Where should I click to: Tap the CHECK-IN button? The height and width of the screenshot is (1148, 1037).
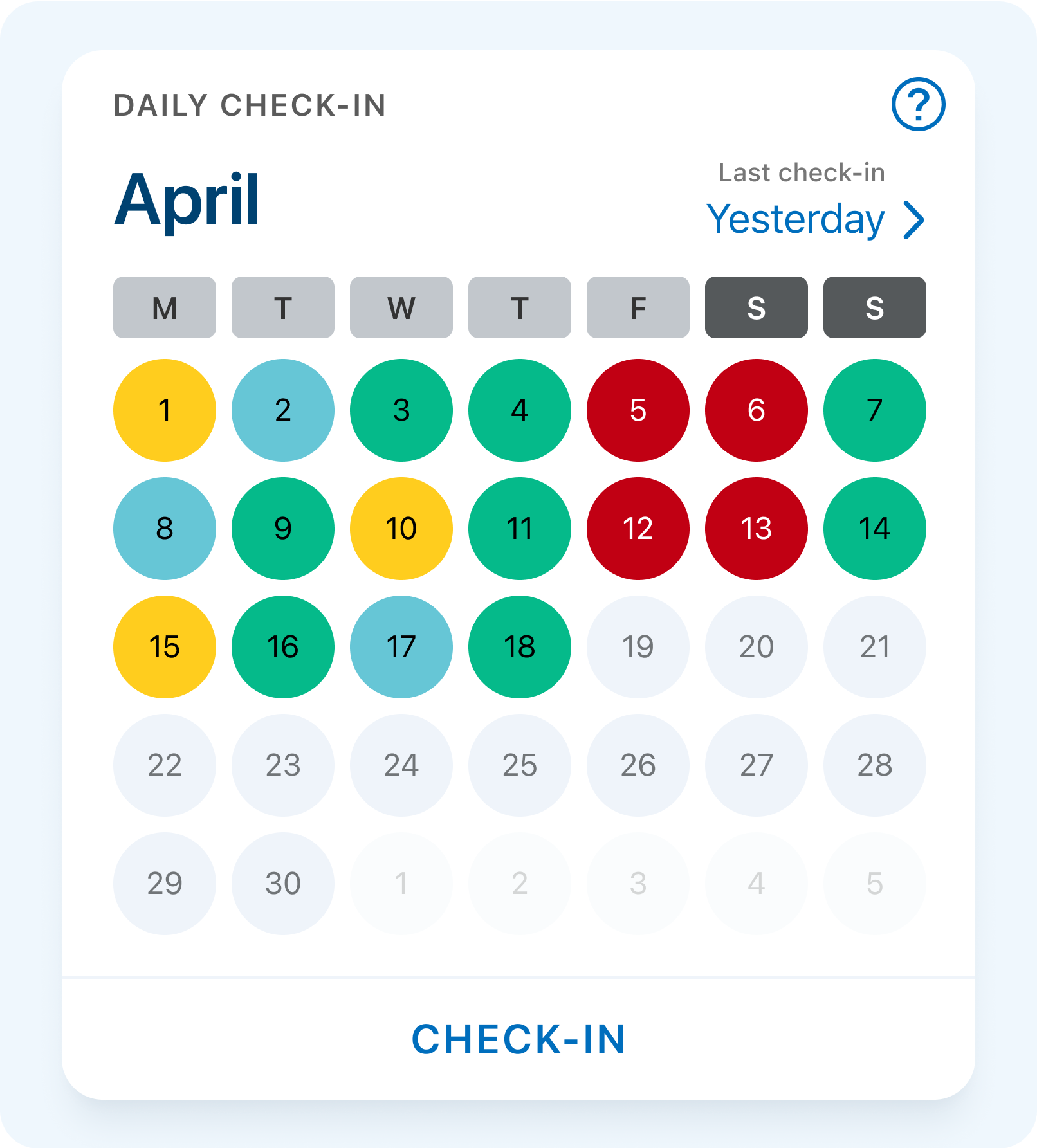(518, 1039)
